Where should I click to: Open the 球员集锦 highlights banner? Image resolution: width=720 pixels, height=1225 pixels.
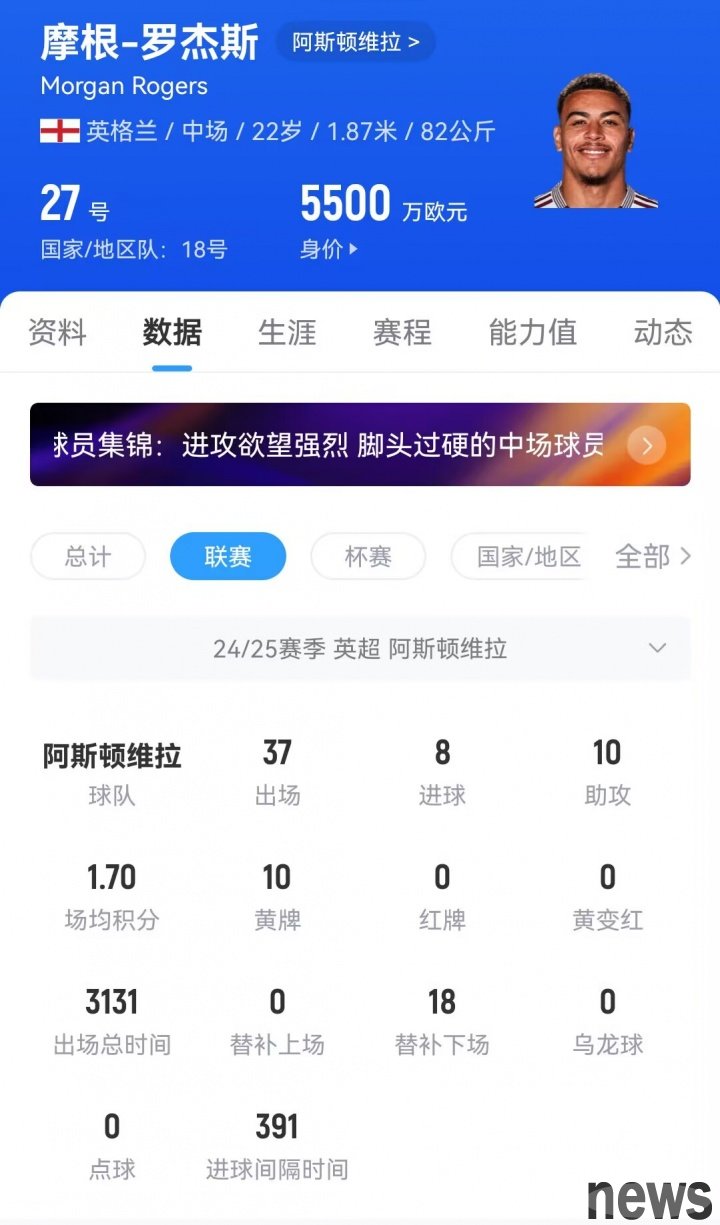tap(360, 445)
